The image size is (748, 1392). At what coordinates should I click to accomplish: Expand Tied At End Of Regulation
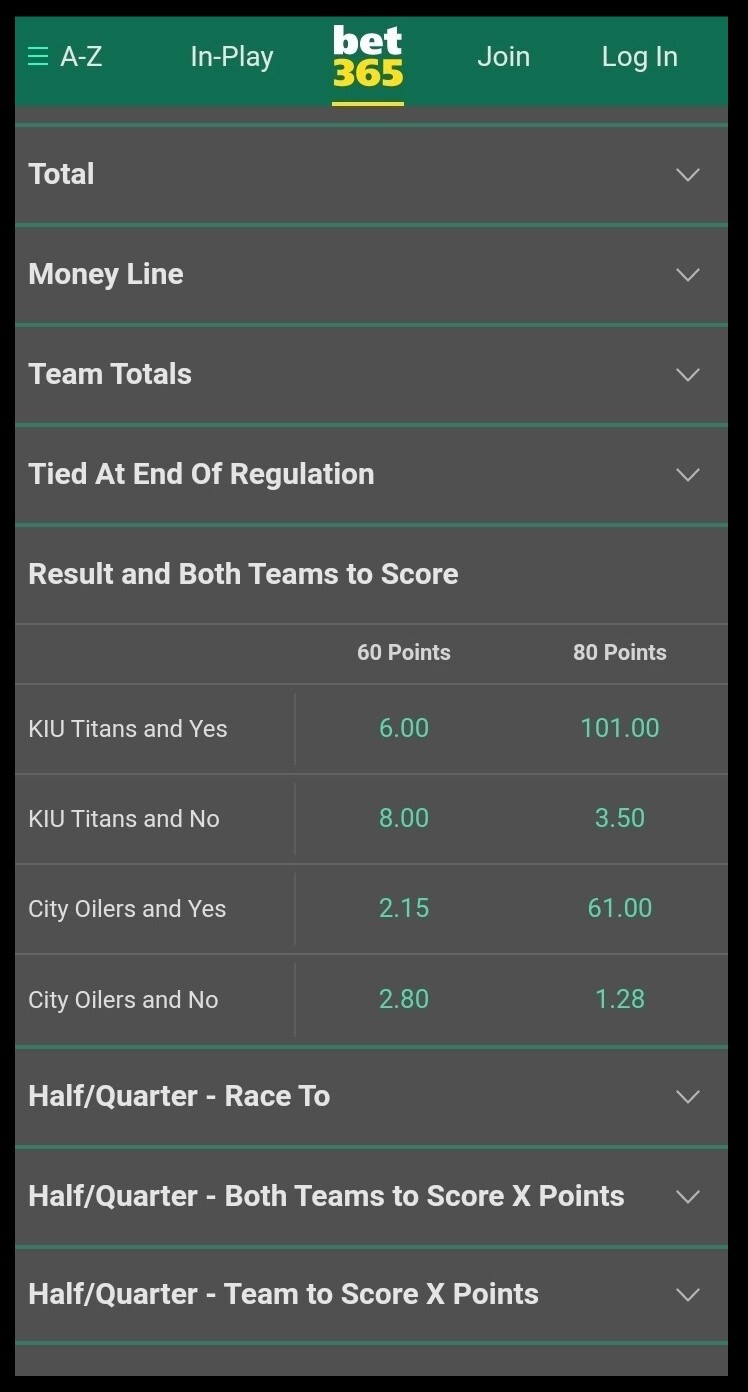point(371,474)
